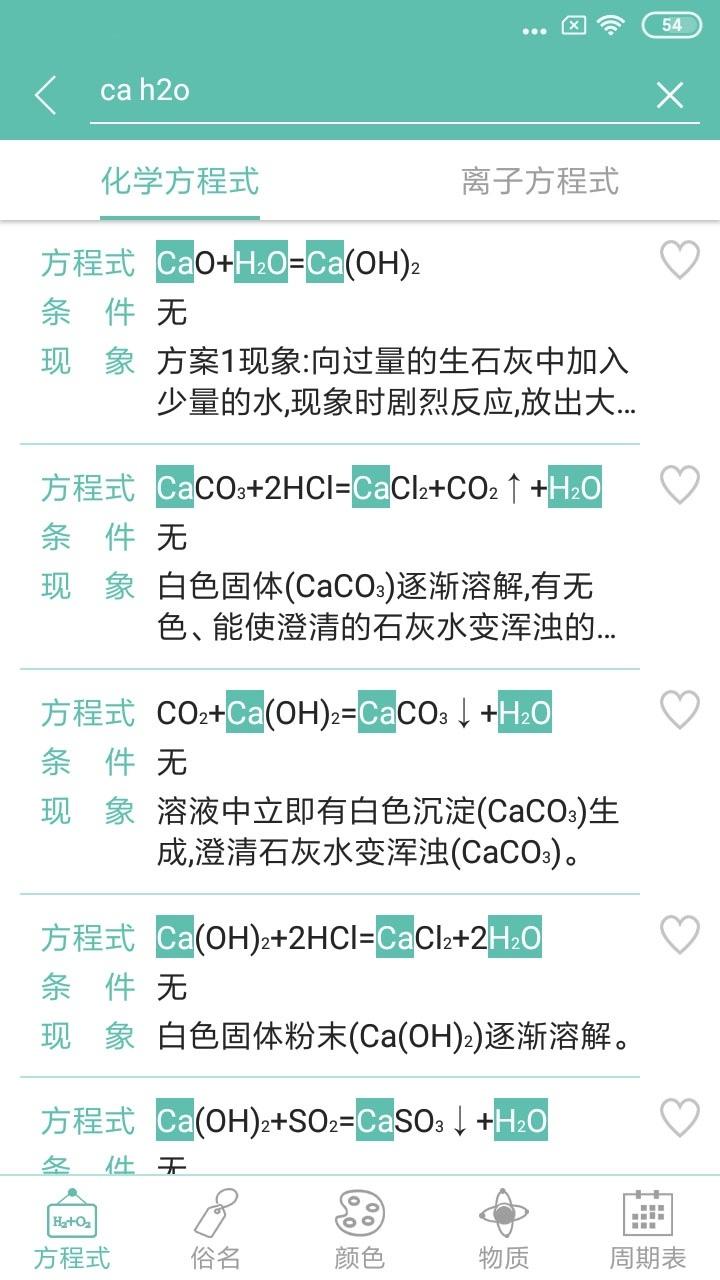The width and height of the screenshot is (720, 1280).
Task: Favorite the CaO+H₂O=Ca(OH)₂ equation
Action: [x=678, y=258]
